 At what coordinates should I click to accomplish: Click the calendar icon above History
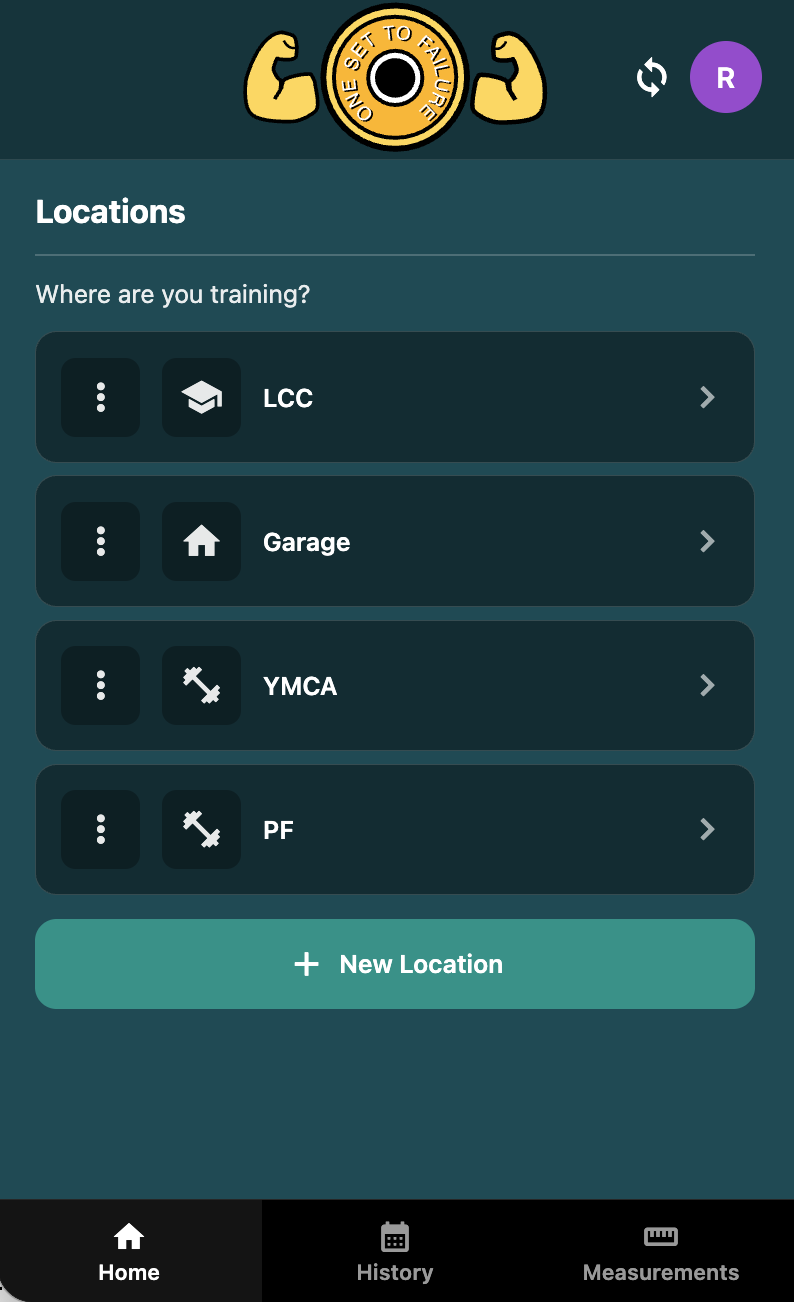(395, 1237)
